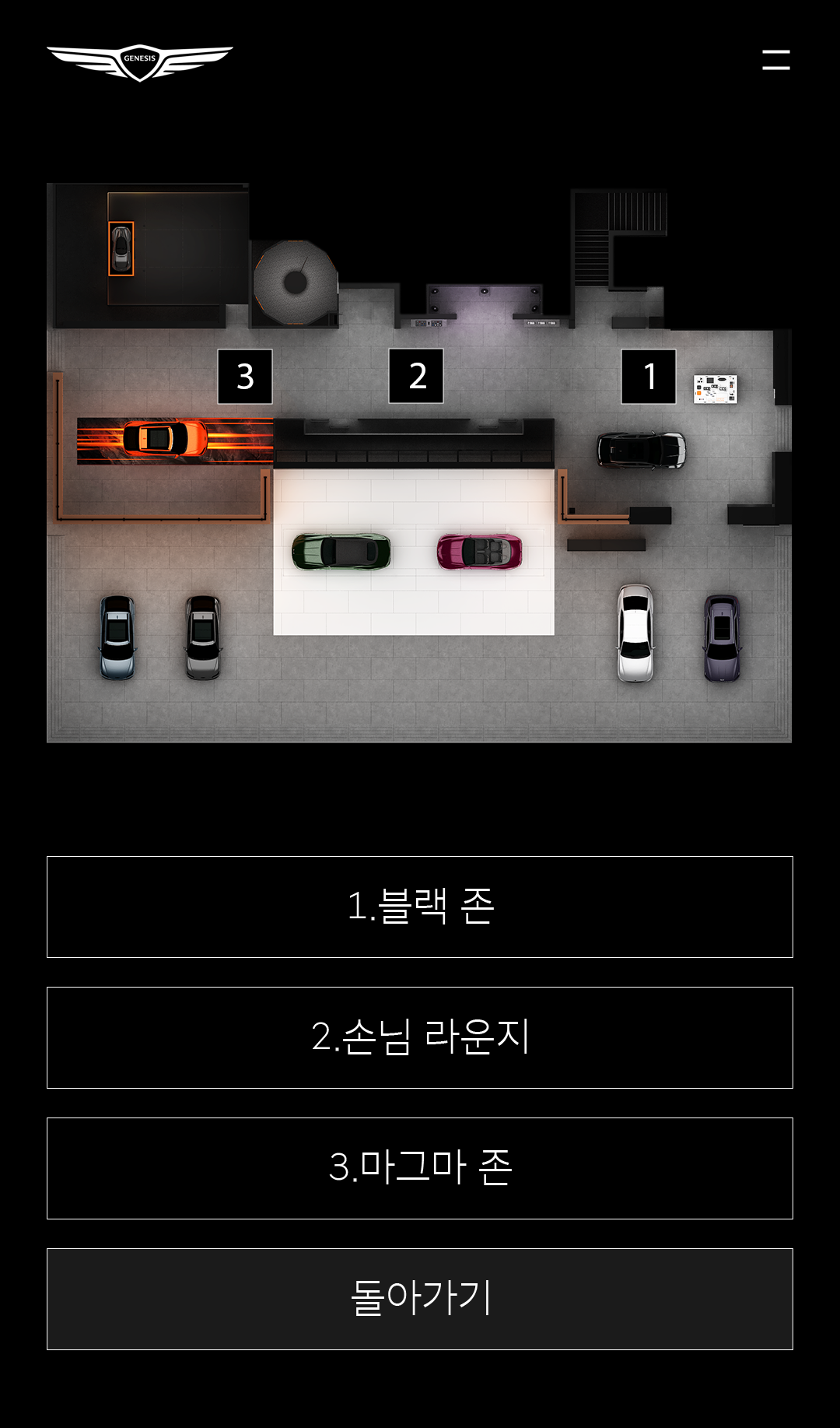Open the hamburger menu
840x1428 pixels.
tap(775, 60)
